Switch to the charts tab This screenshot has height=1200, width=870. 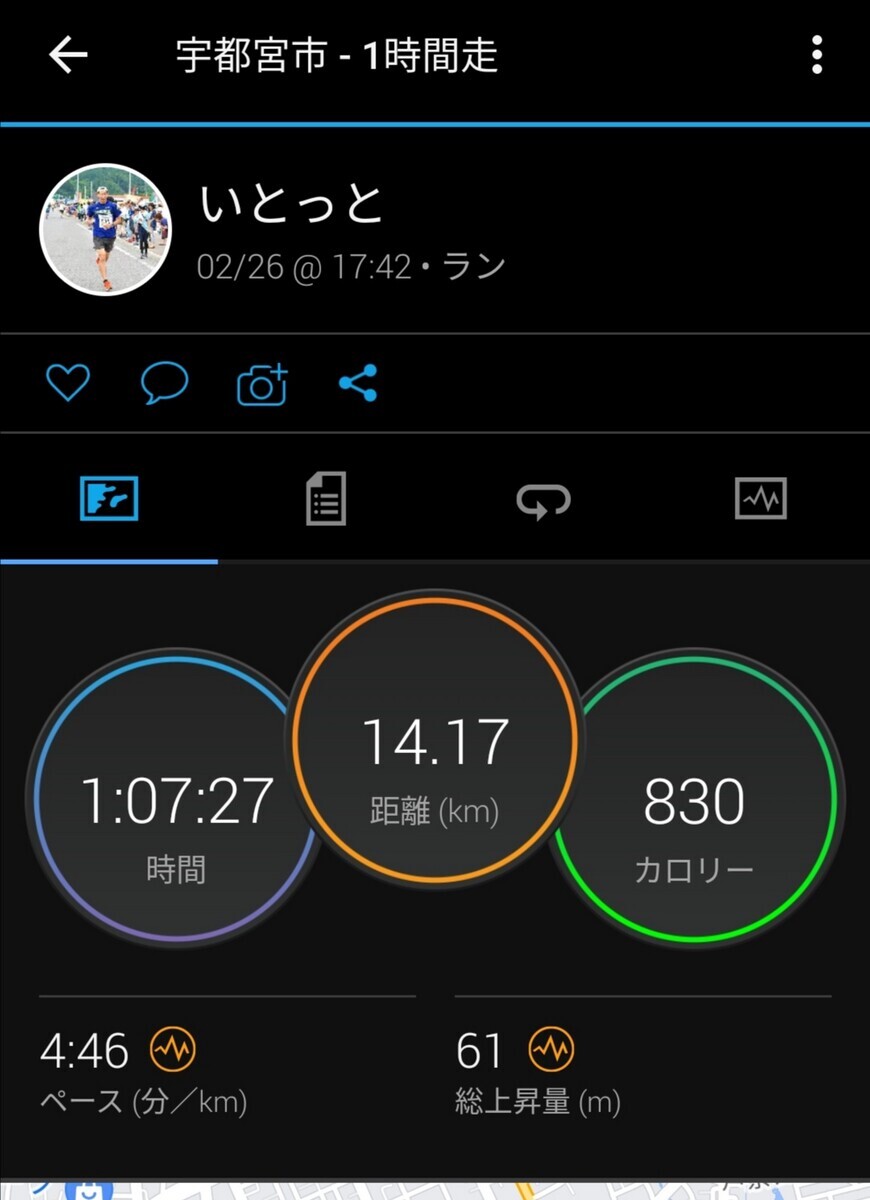point(760,498)
